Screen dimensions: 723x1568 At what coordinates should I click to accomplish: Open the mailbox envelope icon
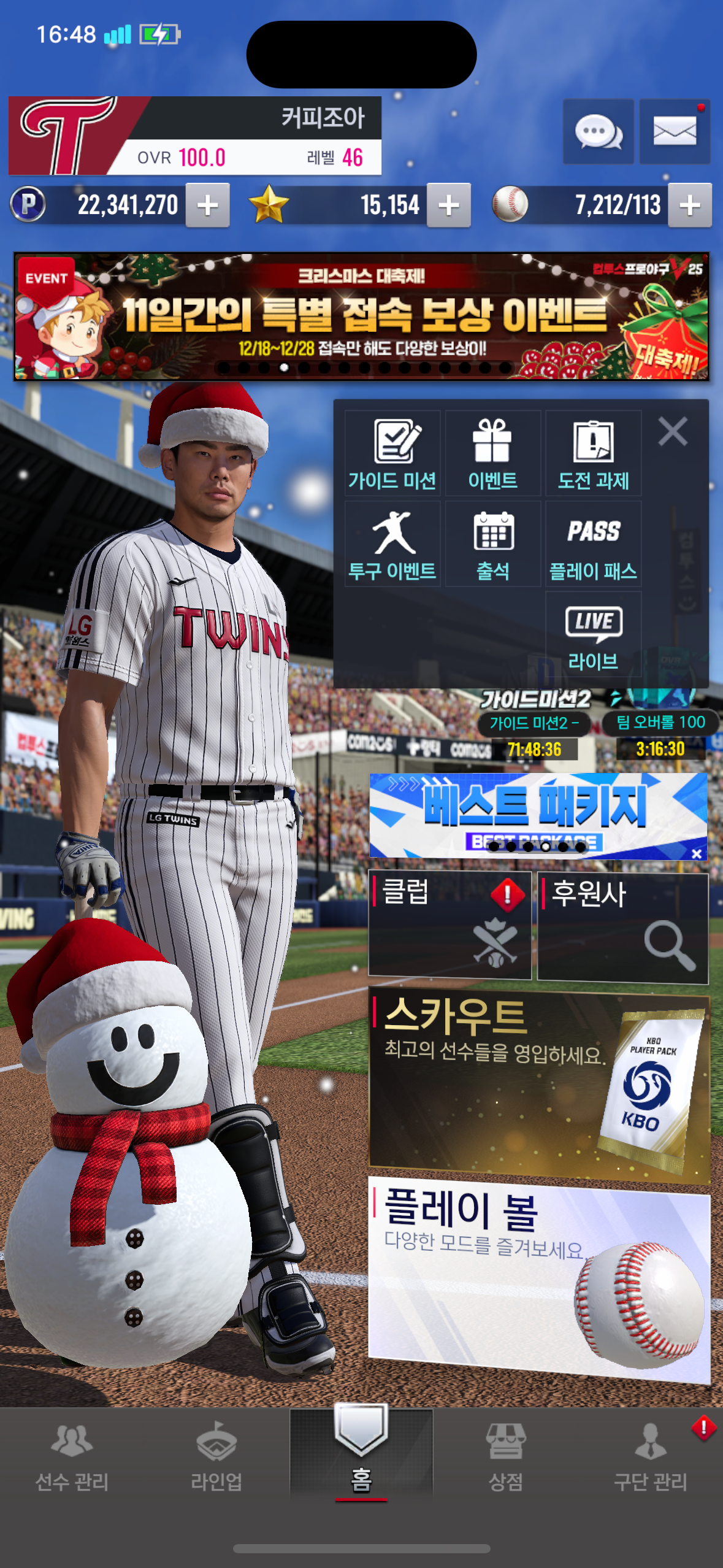tap(675, 132)
